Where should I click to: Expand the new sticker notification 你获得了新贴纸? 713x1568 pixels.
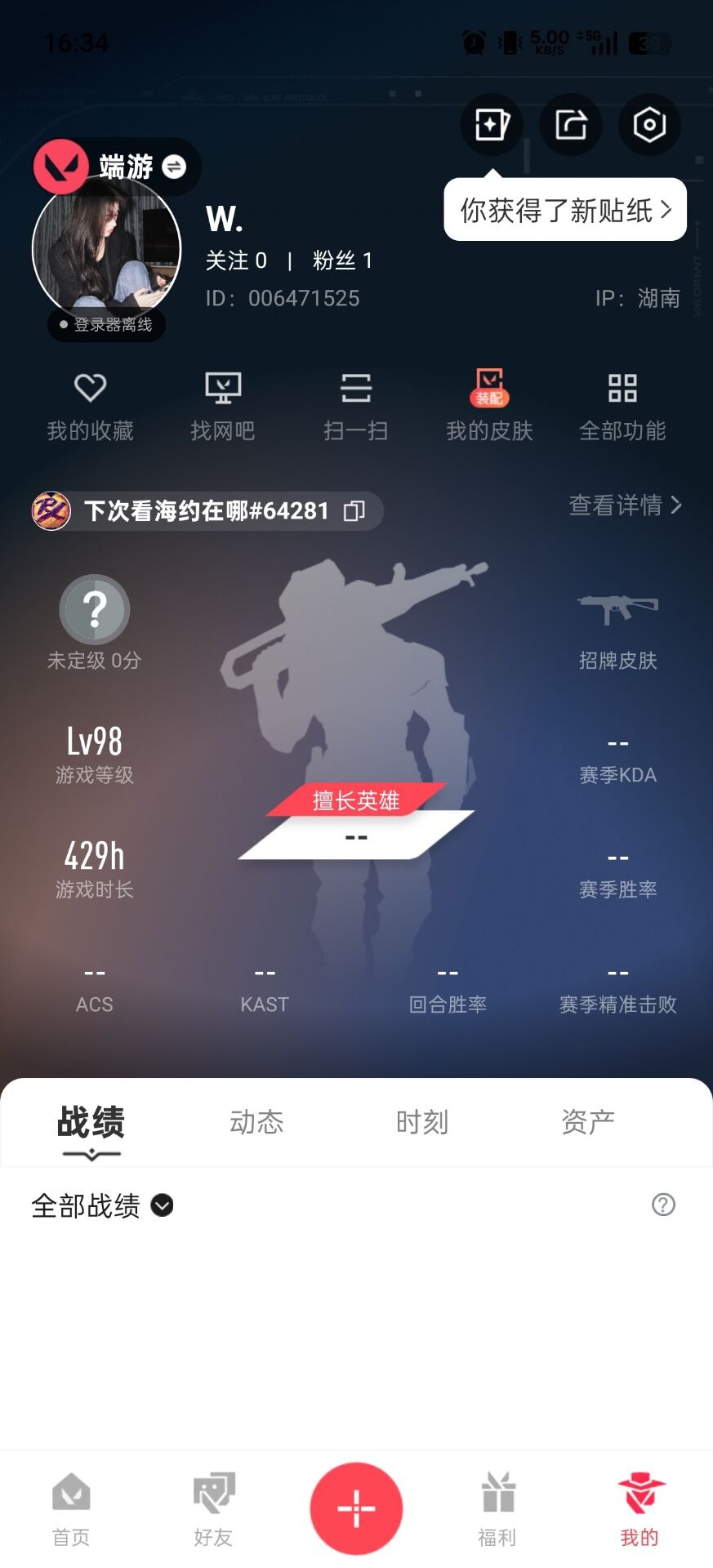565,210
